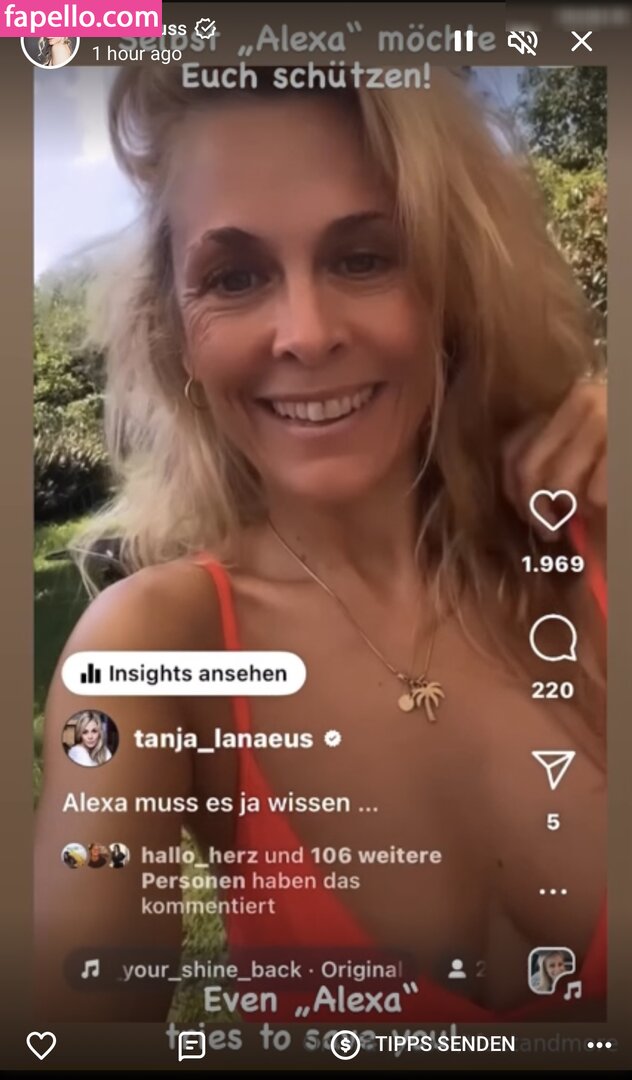The image size is (632, 1080).
Task: Unmute the story sound
Action: [x=522, y=41]
